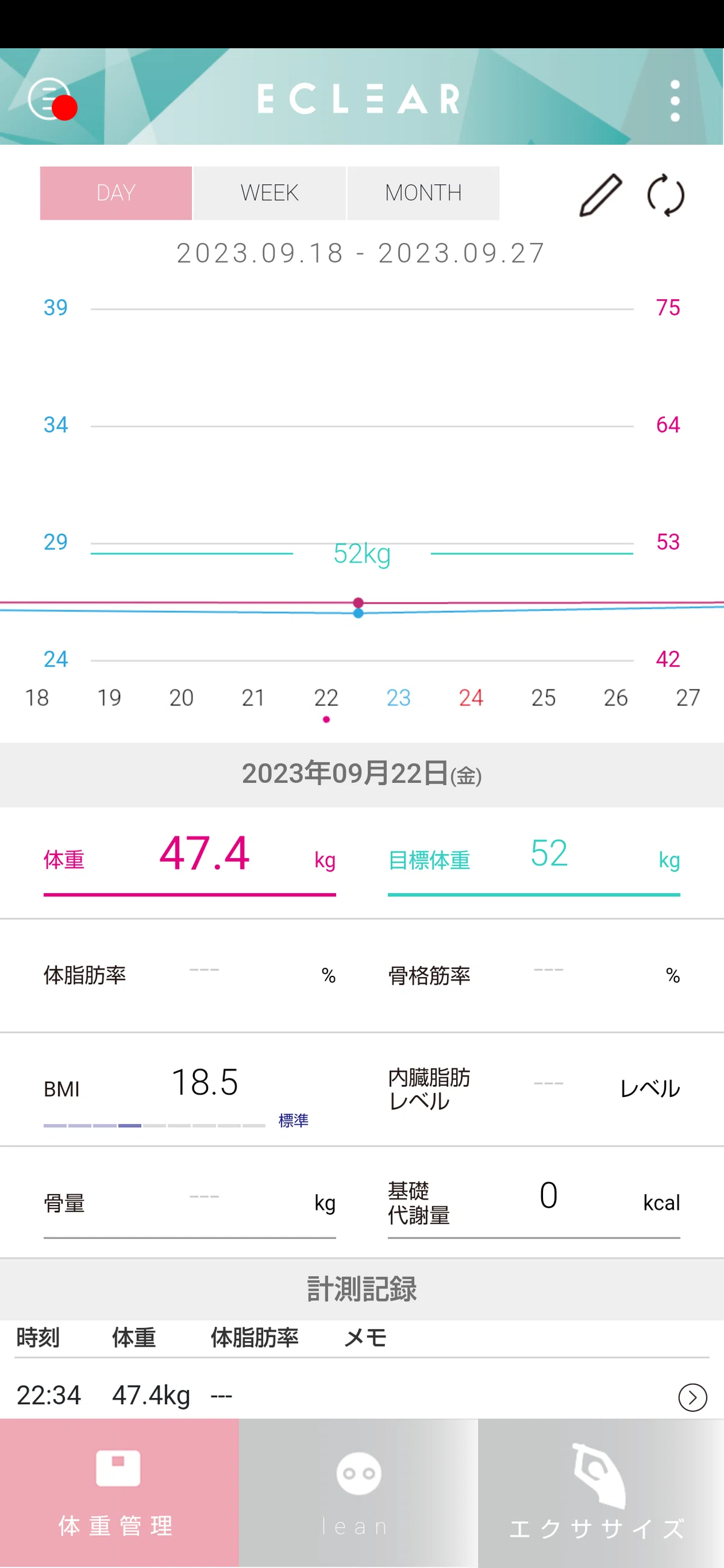Switch to the MONTH view

tap(423, 193)
